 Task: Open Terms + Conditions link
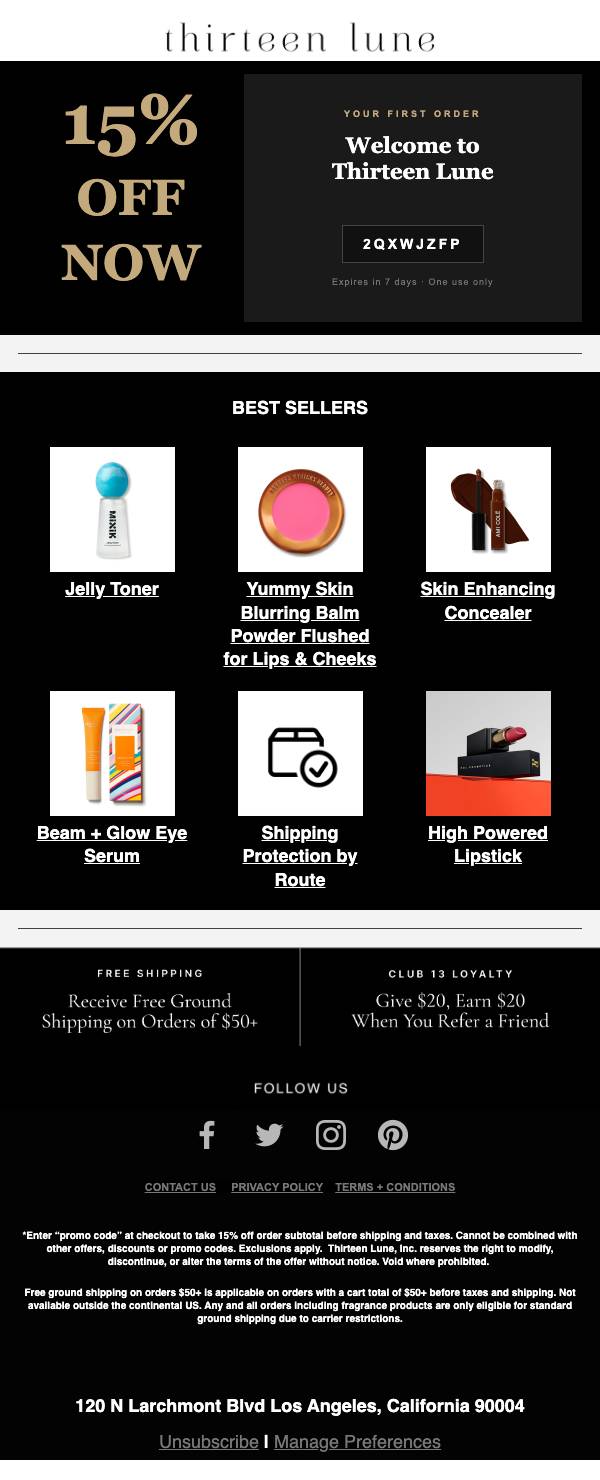pyautogui.click(x=395, y=1187)
